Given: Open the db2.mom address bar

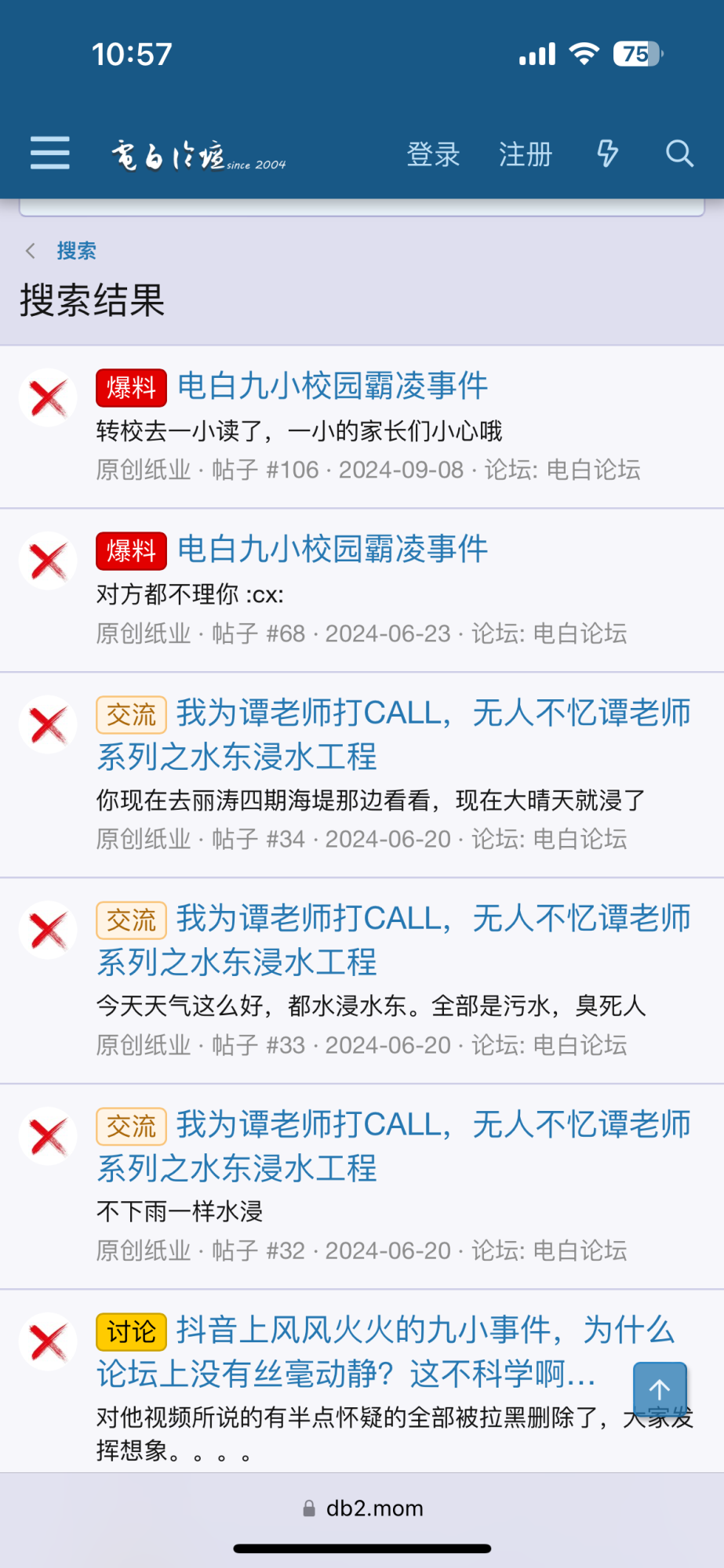Looking at the screenshot, I should tap(362, 1508).
